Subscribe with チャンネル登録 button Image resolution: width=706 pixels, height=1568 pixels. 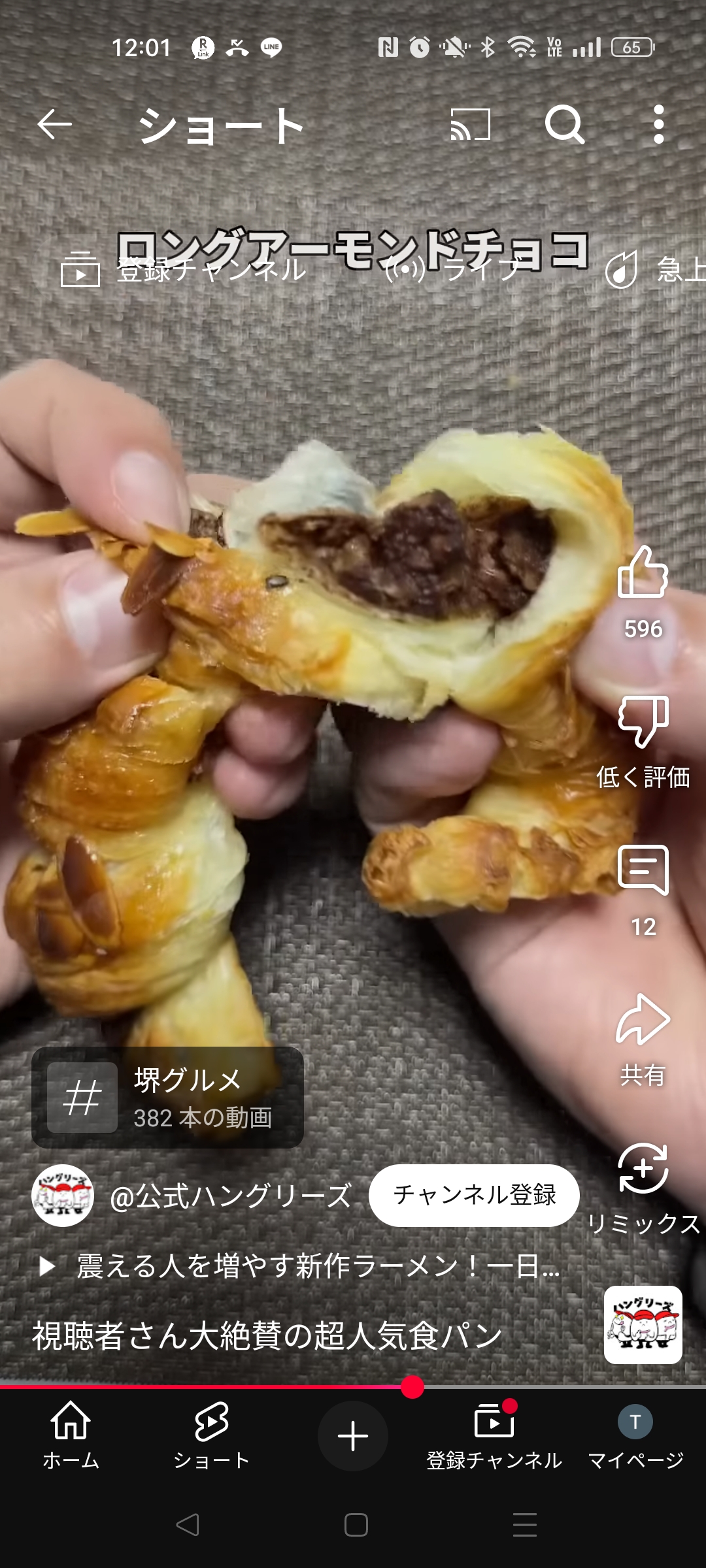(x=474, y=1195)
